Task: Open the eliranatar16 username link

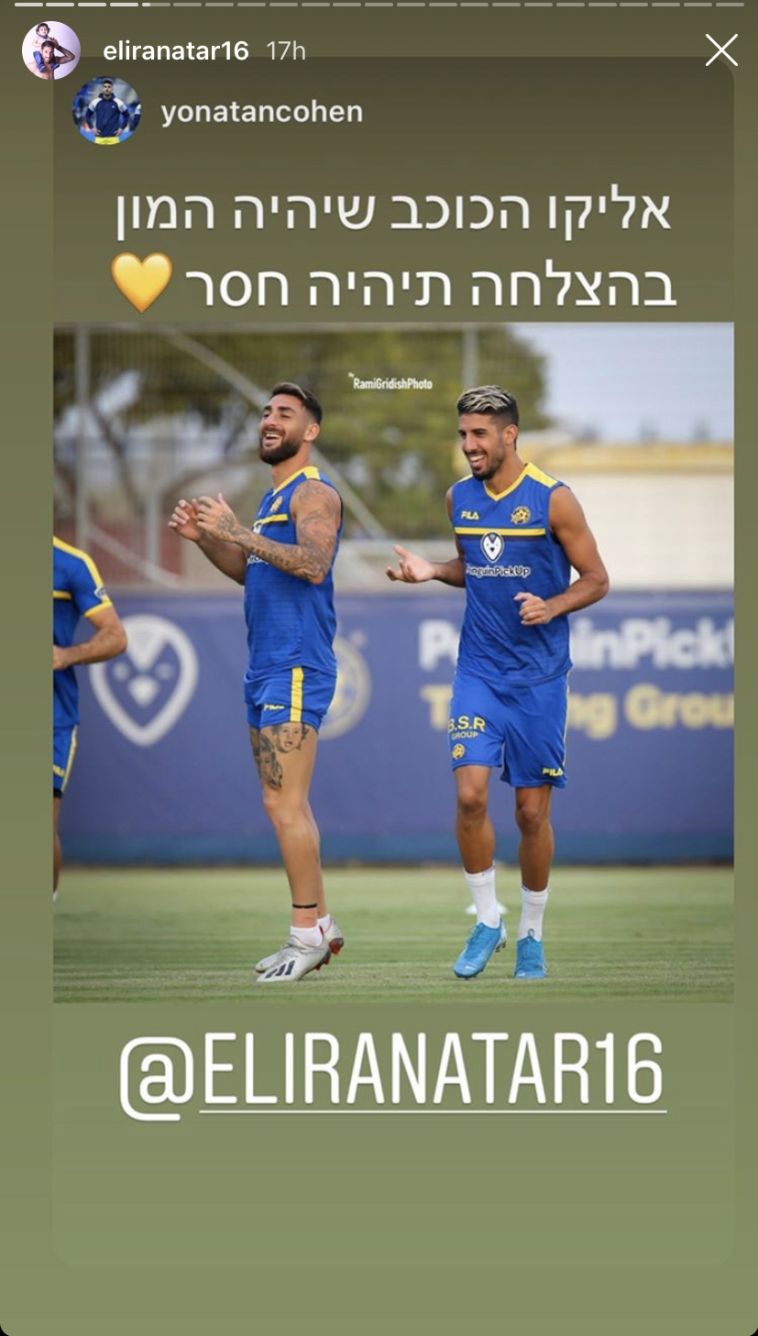Action: click(x=175, y=51)
